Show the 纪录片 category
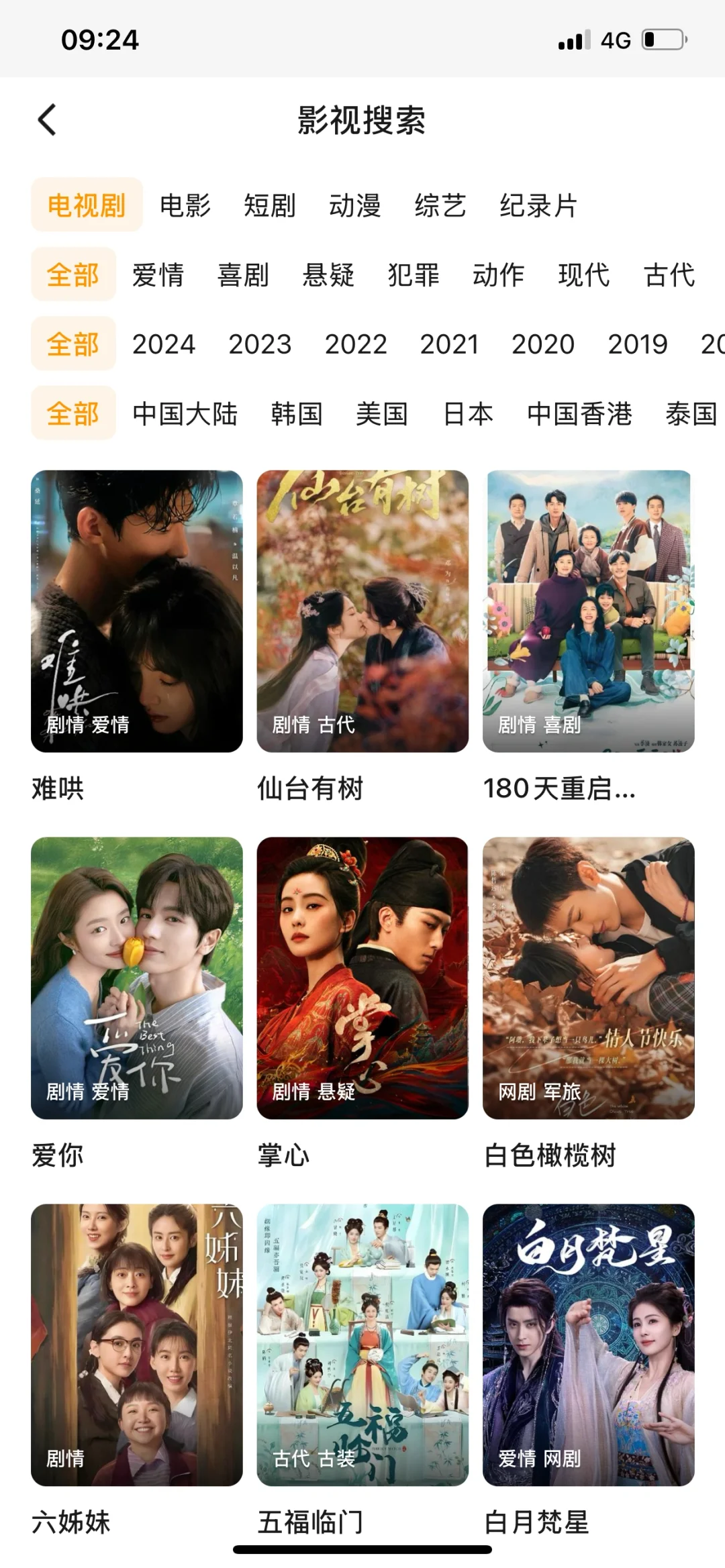Screen dimensions: 725x1568 point(538,205)
